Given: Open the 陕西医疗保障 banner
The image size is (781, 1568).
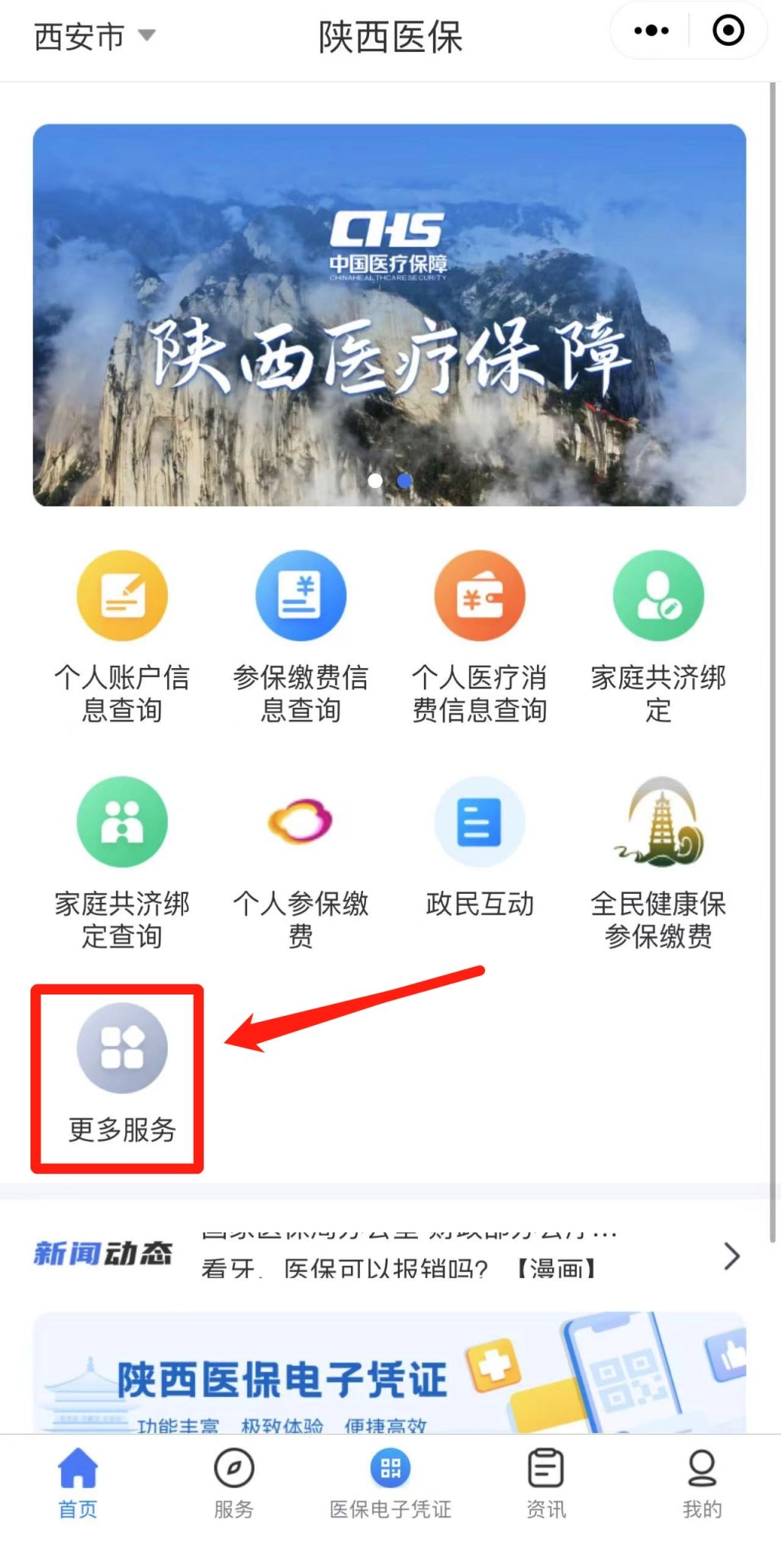Looking at the screenshot, I should click(x=389, y=314).
